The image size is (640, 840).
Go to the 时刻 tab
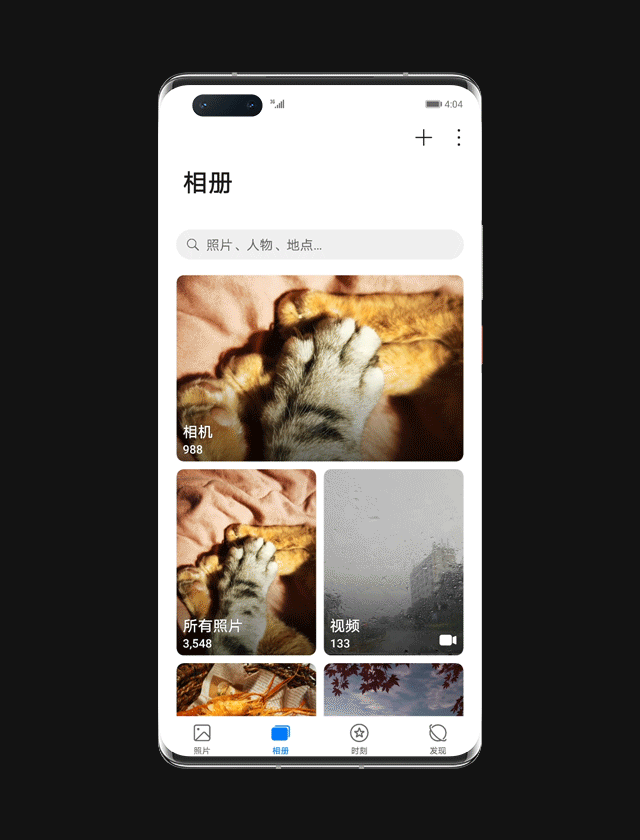click(x=359, y=739)
